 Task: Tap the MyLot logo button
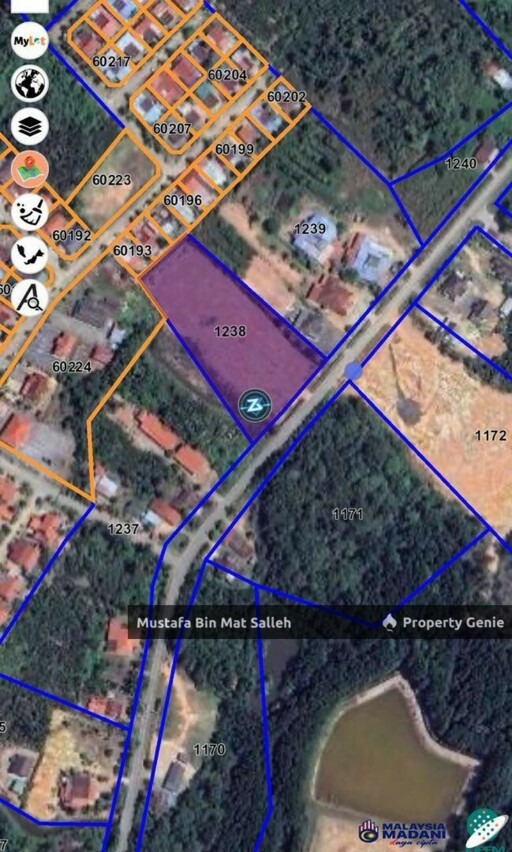pyautogui.click(x=29, y=40)
